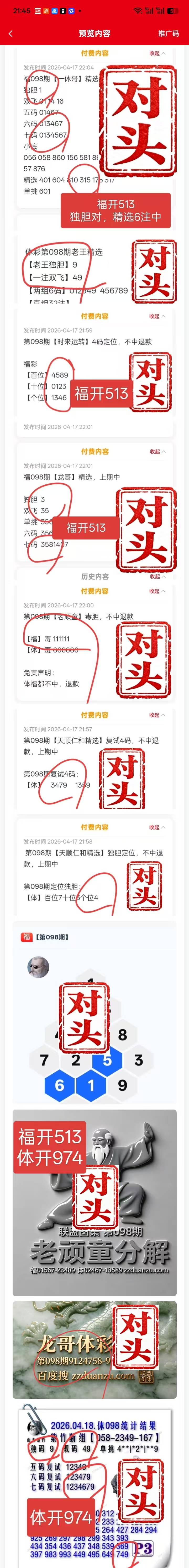This screenshot has height=1568, width=189.
Task: Collapse the 历史内容 section
Action: click(157, 576)
